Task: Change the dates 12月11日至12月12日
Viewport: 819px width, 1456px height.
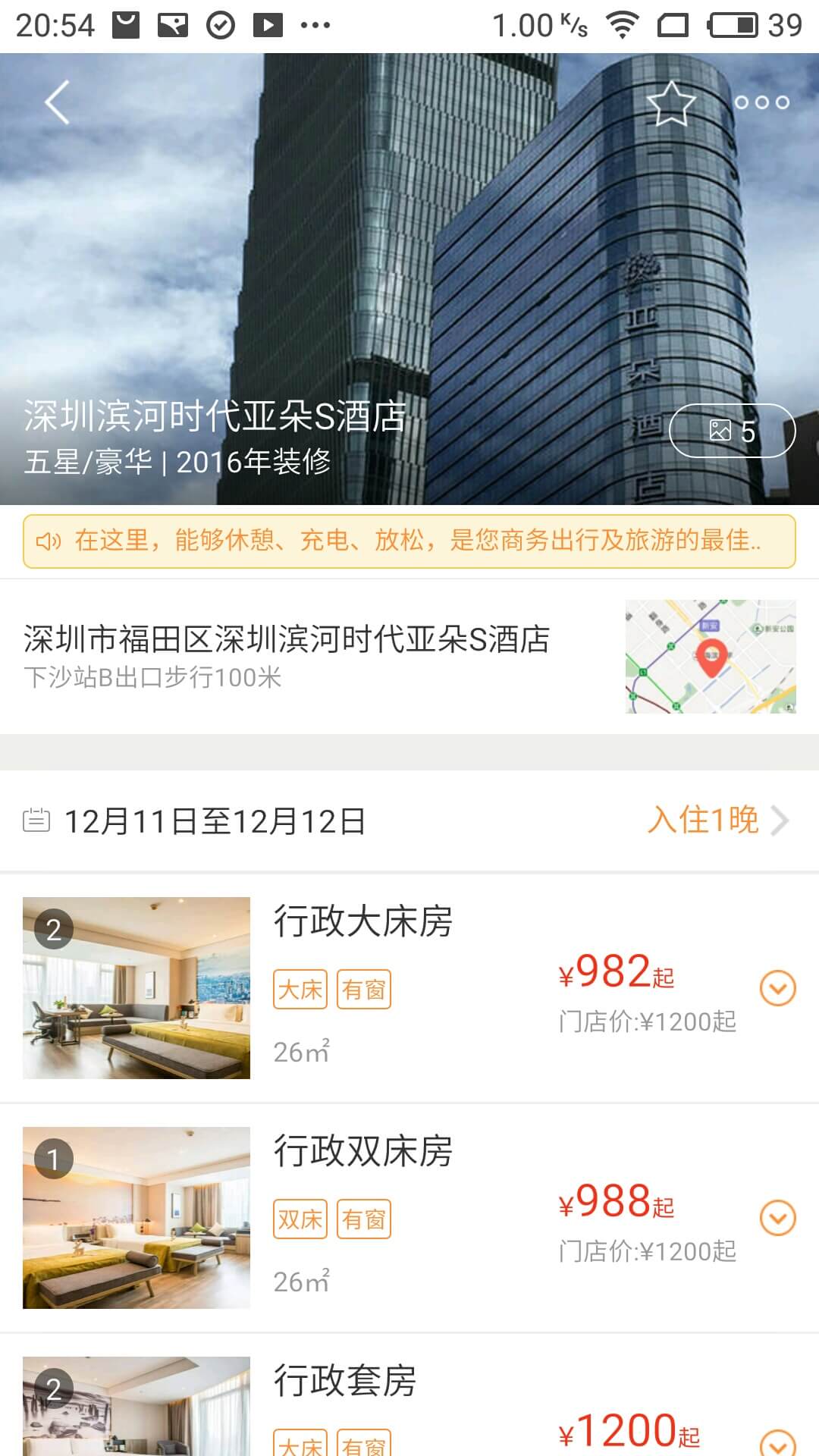Action: pyautogui.click(x=216, y=821)
